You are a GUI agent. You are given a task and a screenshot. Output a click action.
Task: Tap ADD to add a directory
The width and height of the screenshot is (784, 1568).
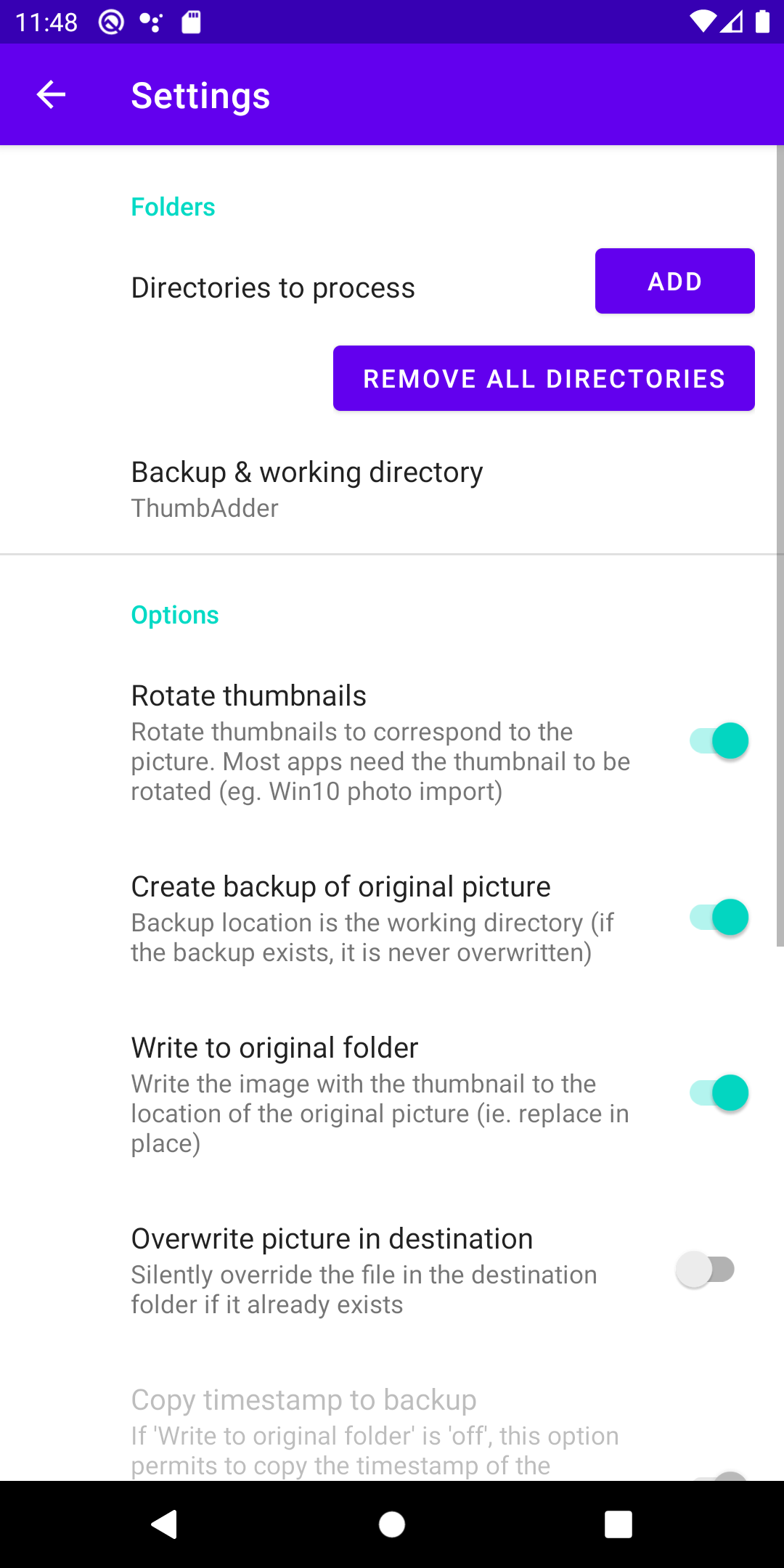pos(674,281)
